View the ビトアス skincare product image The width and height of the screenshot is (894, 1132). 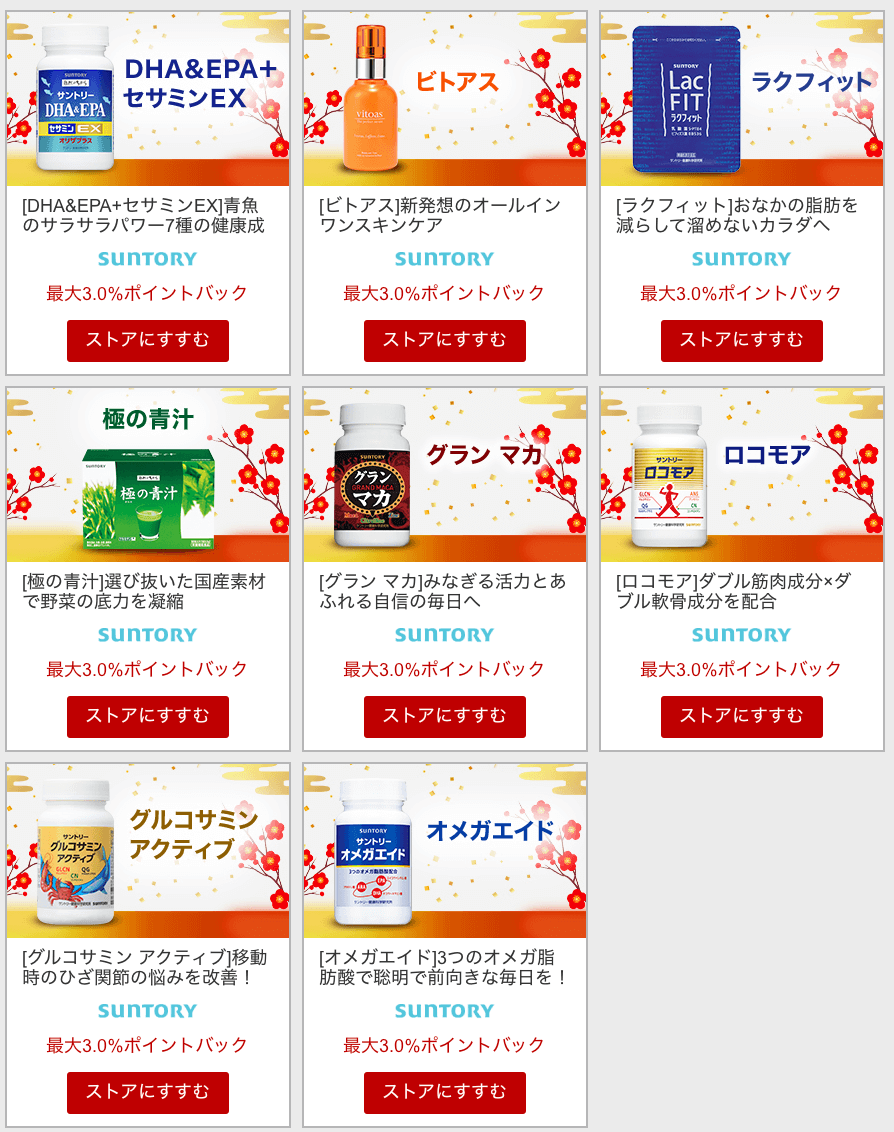coord(445,99)
